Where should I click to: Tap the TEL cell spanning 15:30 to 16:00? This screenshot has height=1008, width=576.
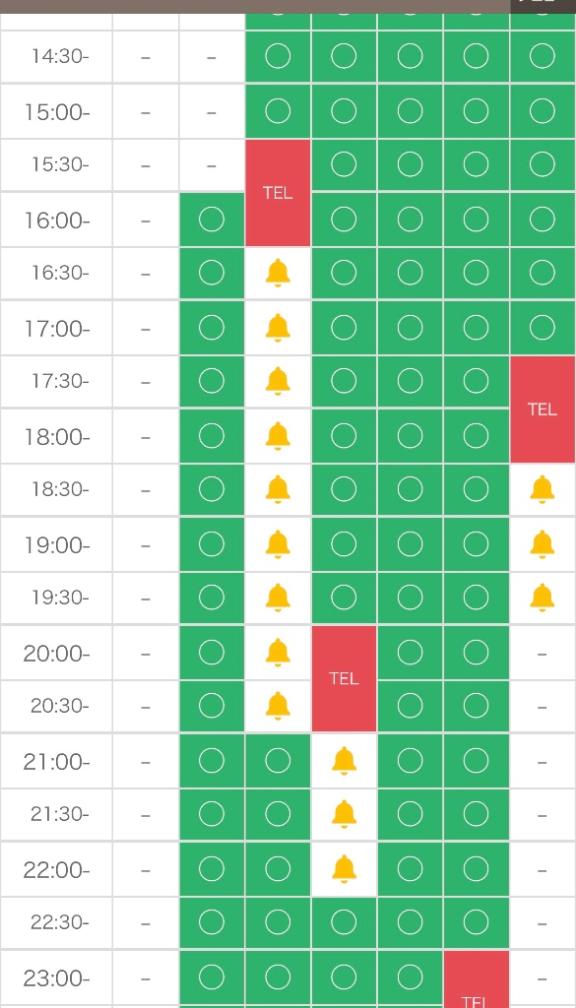[278, 193]
